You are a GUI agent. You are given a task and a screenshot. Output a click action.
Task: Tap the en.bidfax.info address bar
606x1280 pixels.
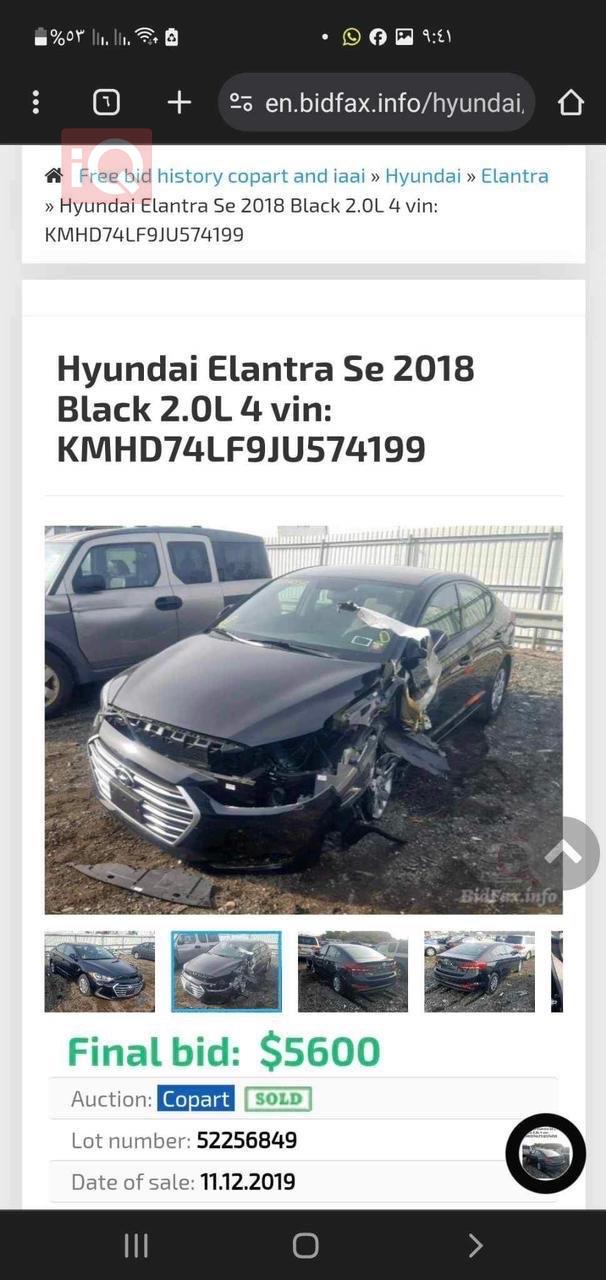tap(380, 102)
